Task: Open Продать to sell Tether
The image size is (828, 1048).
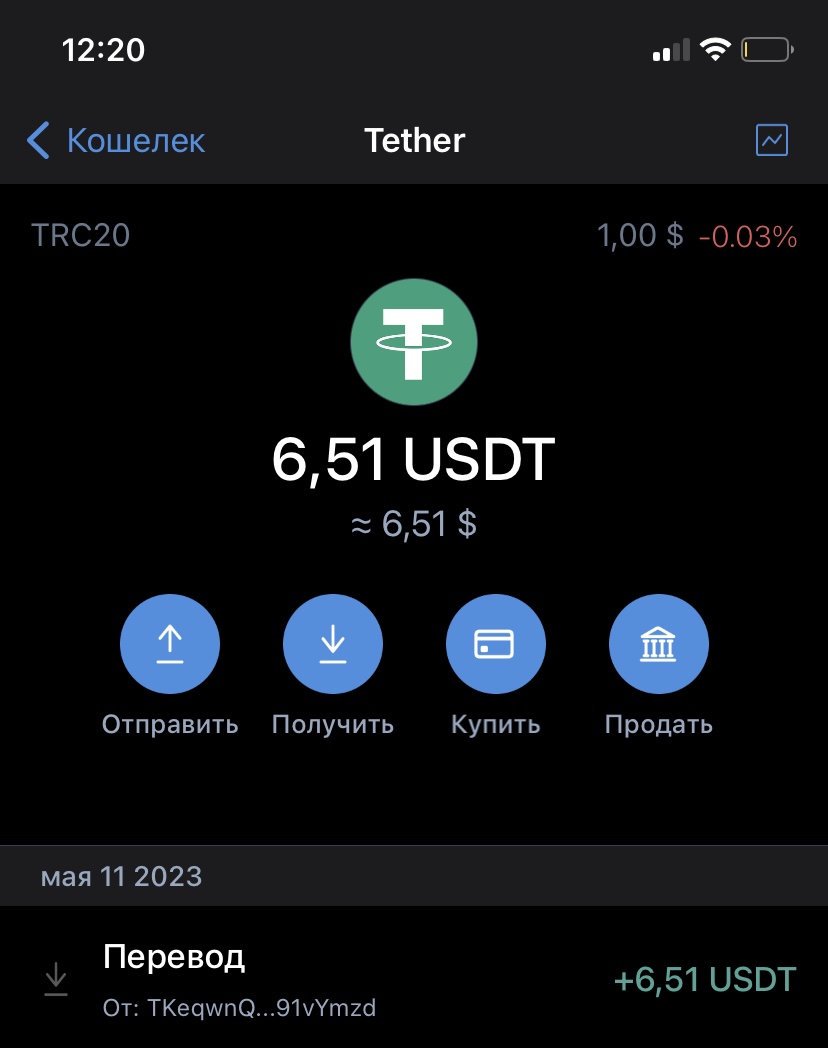Action: [659, 645]
